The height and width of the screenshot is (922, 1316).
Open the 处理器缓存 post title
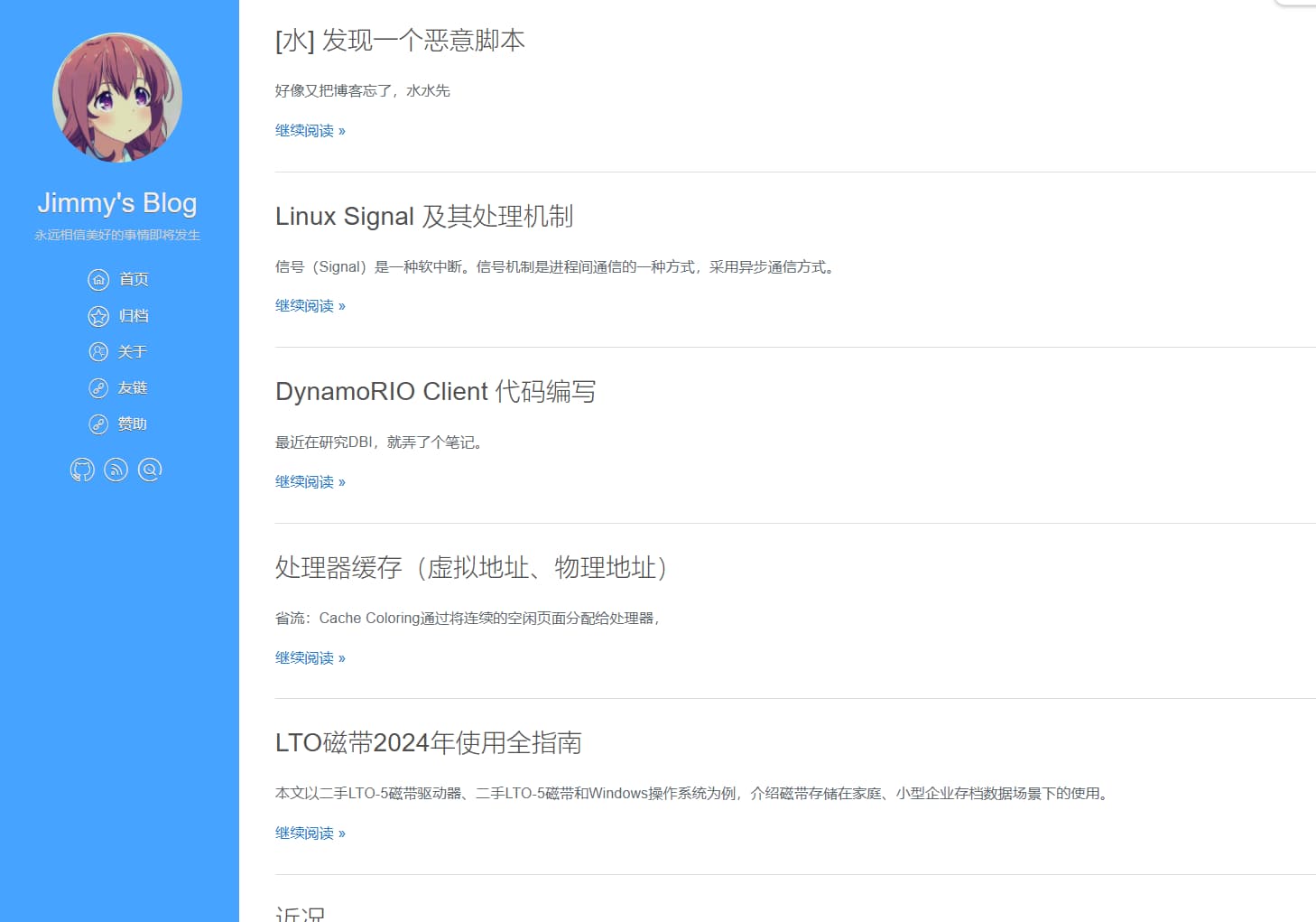[x=470, y=568]
